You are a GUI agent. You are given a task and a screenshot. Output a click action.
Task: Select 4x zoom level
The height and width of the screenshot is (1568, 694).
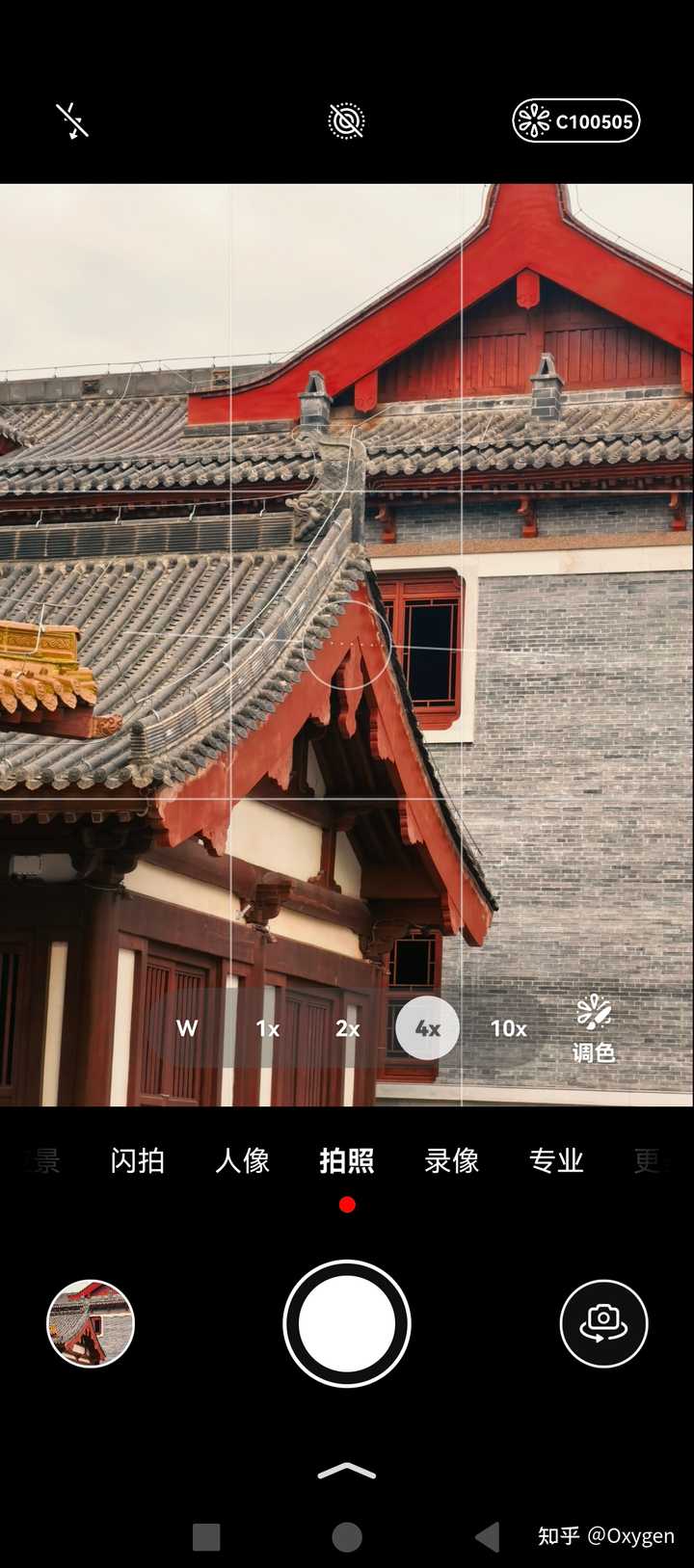tap(427, 1028)
